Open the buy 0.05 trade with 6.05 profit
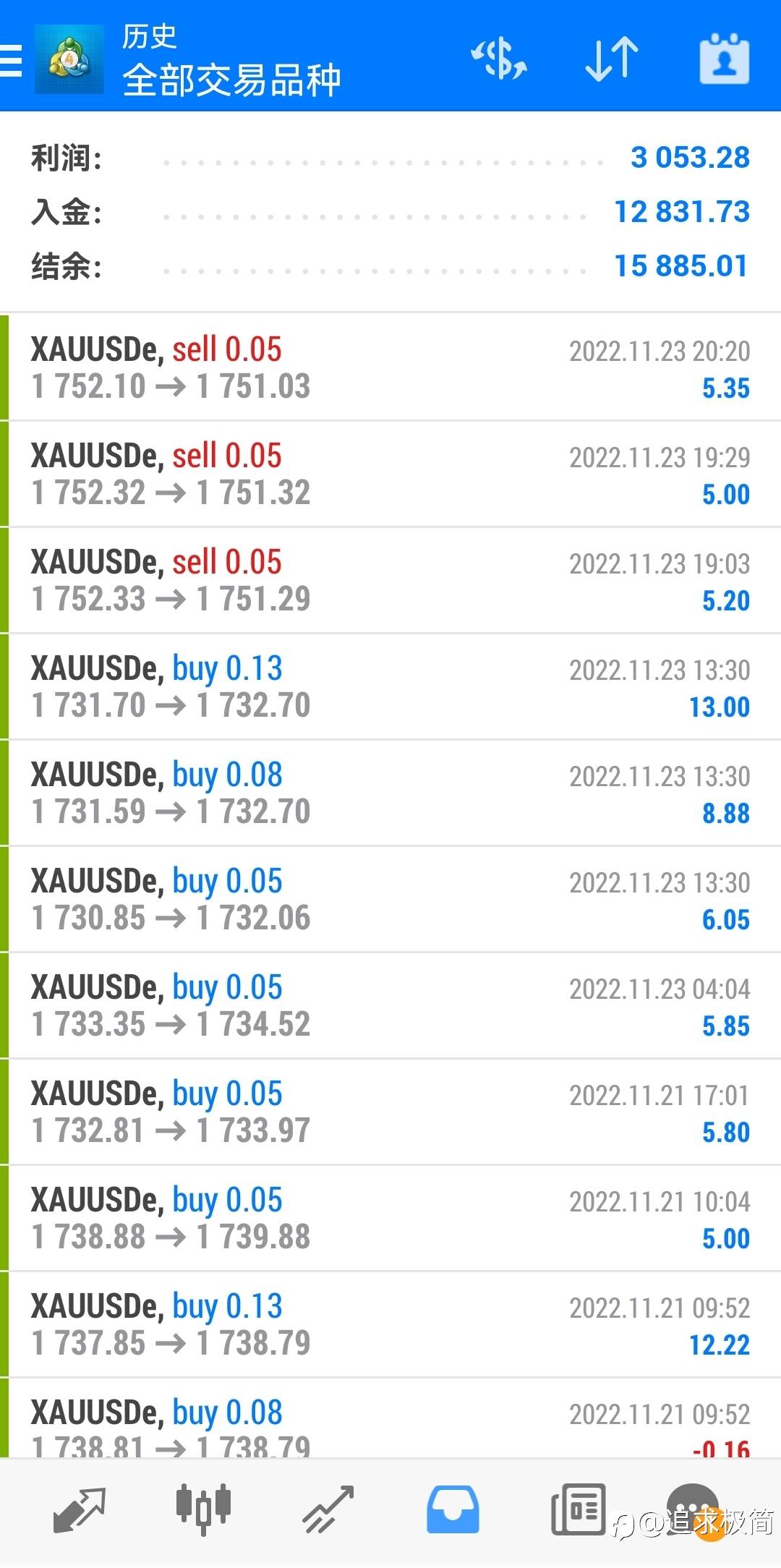The width and height of the screenshot is (781, 1568). pyautogui.click(x=390, y=899)
